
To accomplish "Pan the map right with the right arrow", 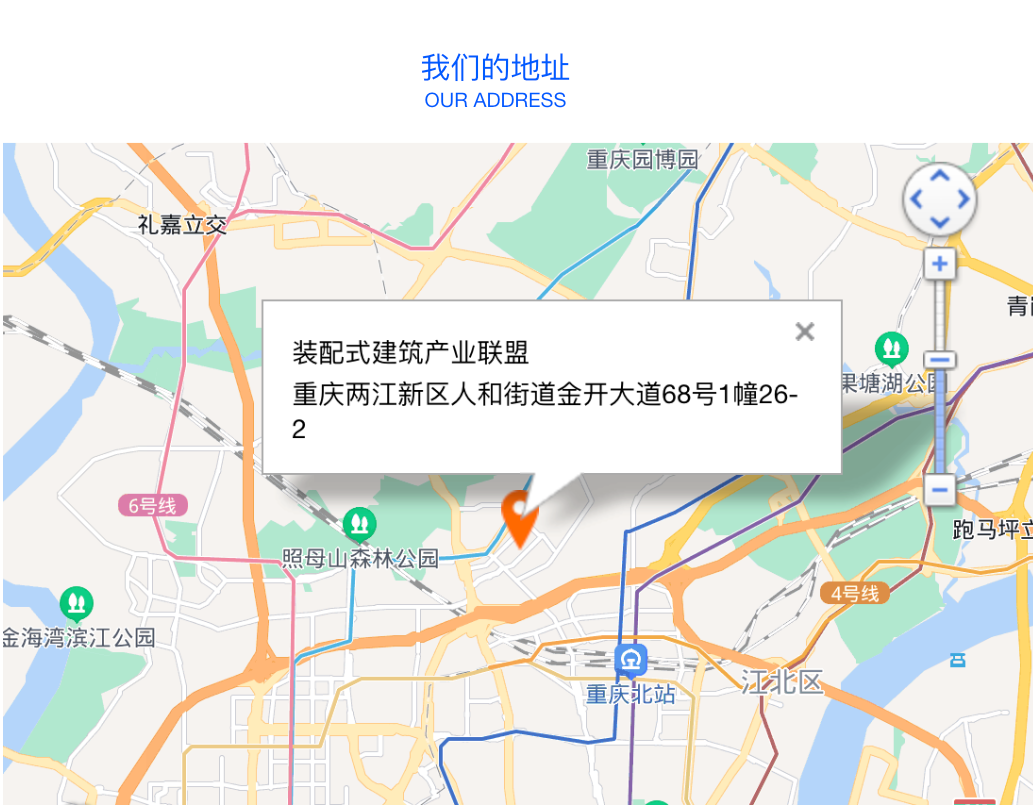I will tap(962, 200).
